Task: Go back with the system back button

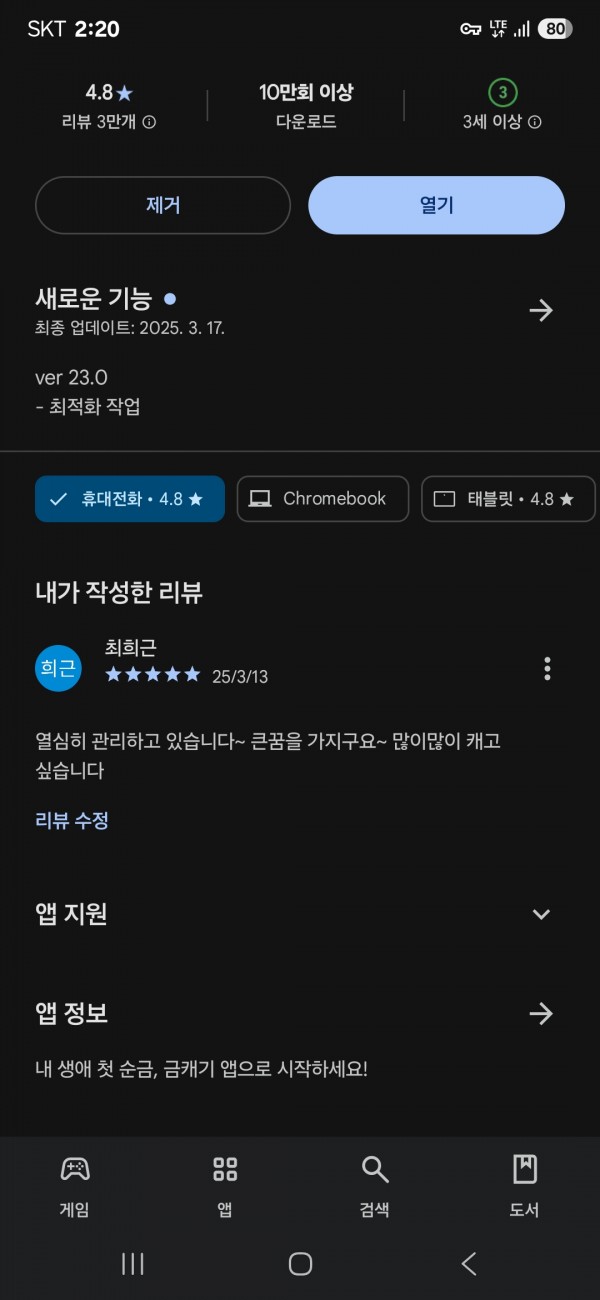Action: pos(468,1263)
